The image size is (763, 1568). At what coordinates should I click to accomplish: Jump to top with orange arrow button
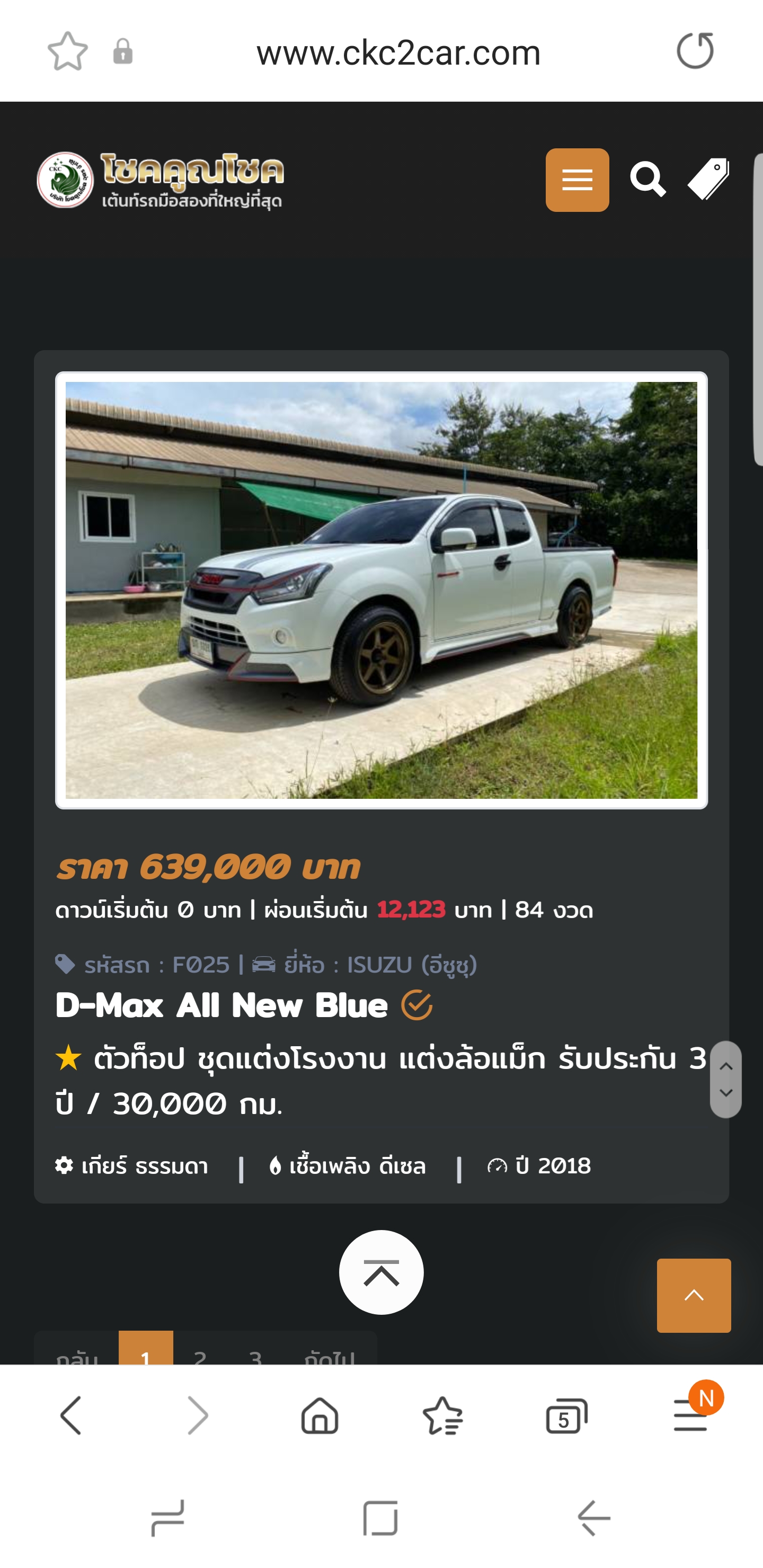694,1295
